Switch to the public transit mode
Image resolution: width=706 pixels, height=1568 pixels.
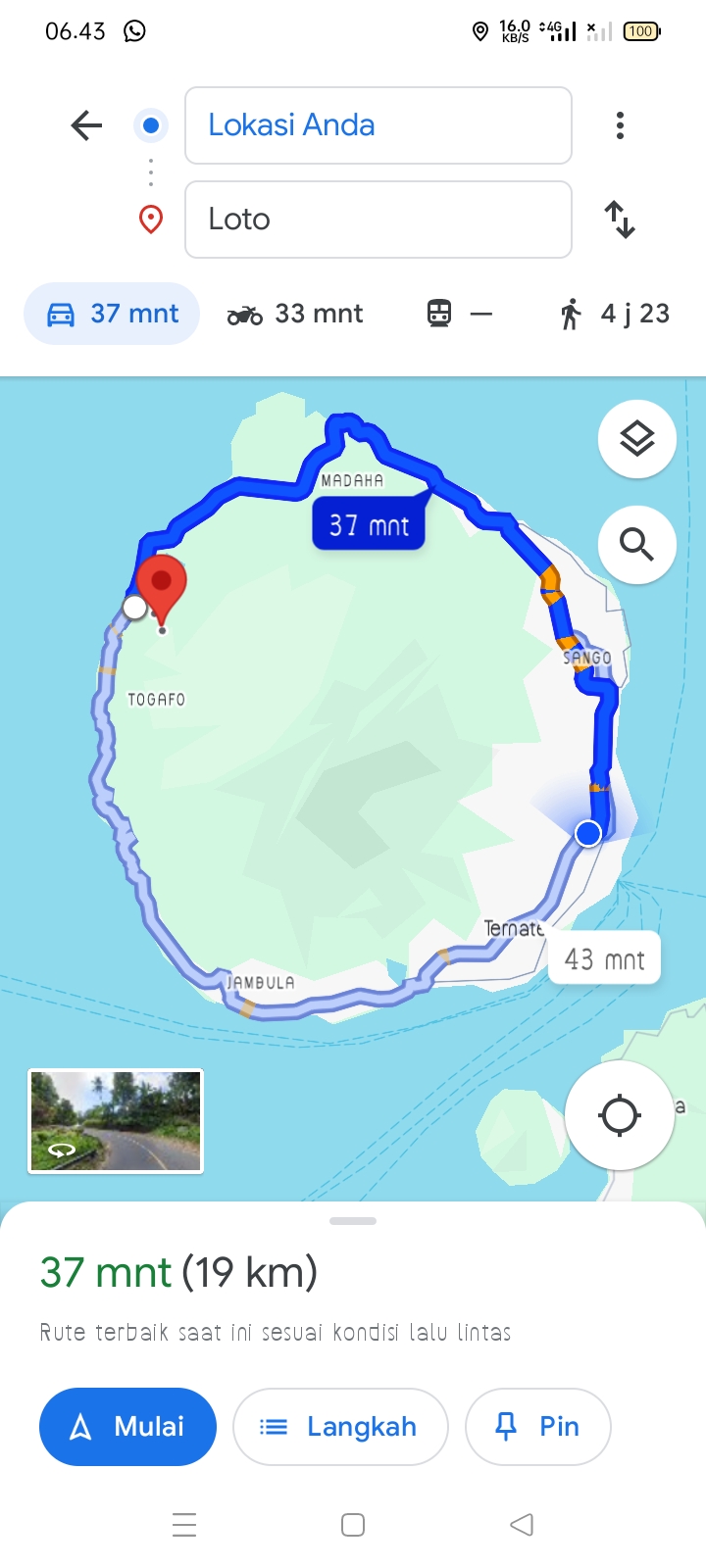[459, 314]
